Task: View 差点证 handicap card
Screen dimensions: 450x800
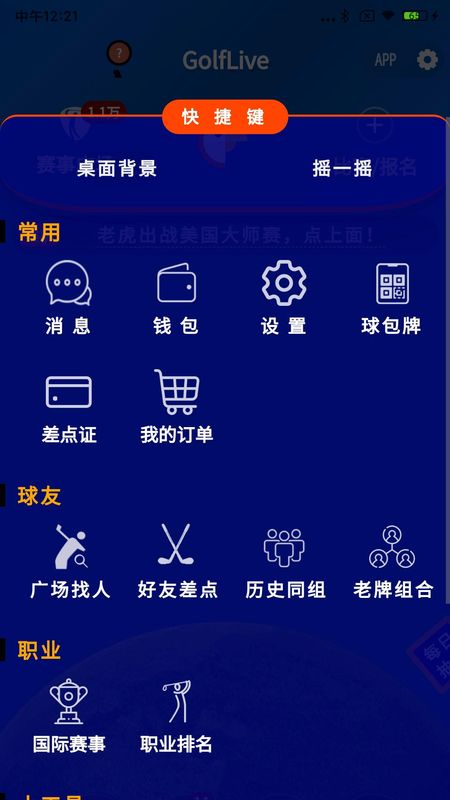Action: pyautogui.click(x=68, y=407)
